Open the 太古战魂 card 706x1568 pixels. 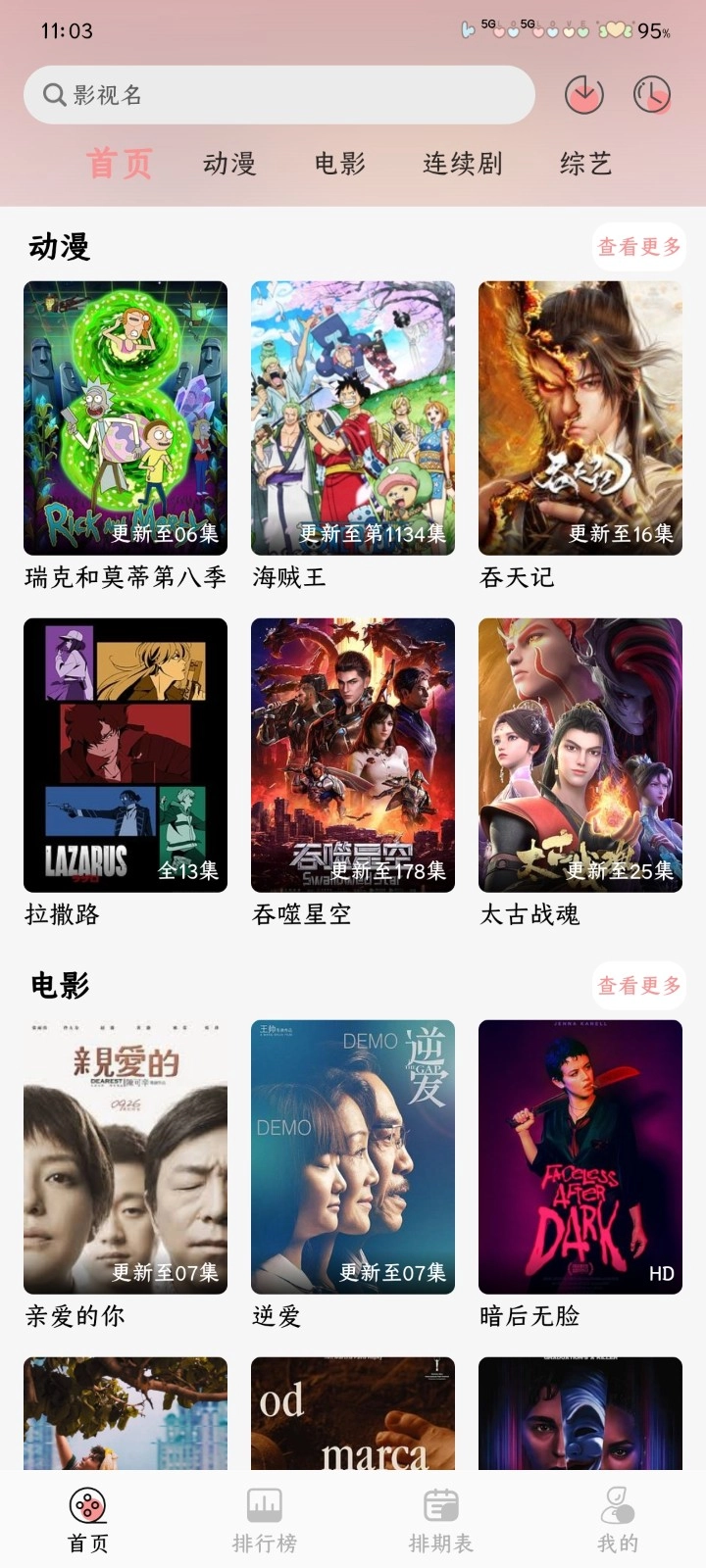[x=580, y=756]
